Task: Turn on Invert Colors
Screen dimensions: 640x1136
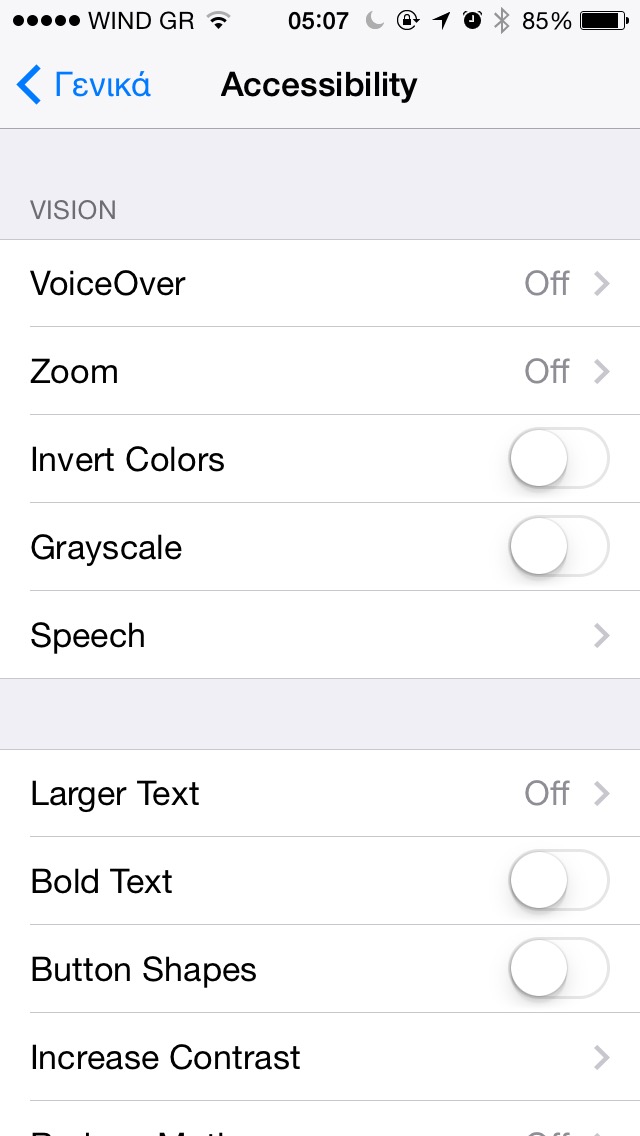Action: (558, 459)
